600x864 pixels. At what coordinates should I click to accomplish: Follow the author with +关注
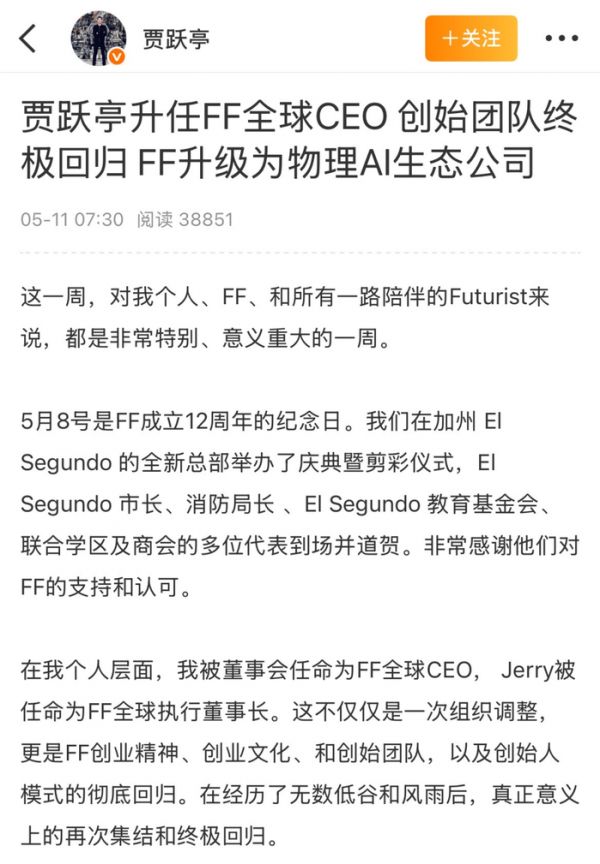click(471, 38)
